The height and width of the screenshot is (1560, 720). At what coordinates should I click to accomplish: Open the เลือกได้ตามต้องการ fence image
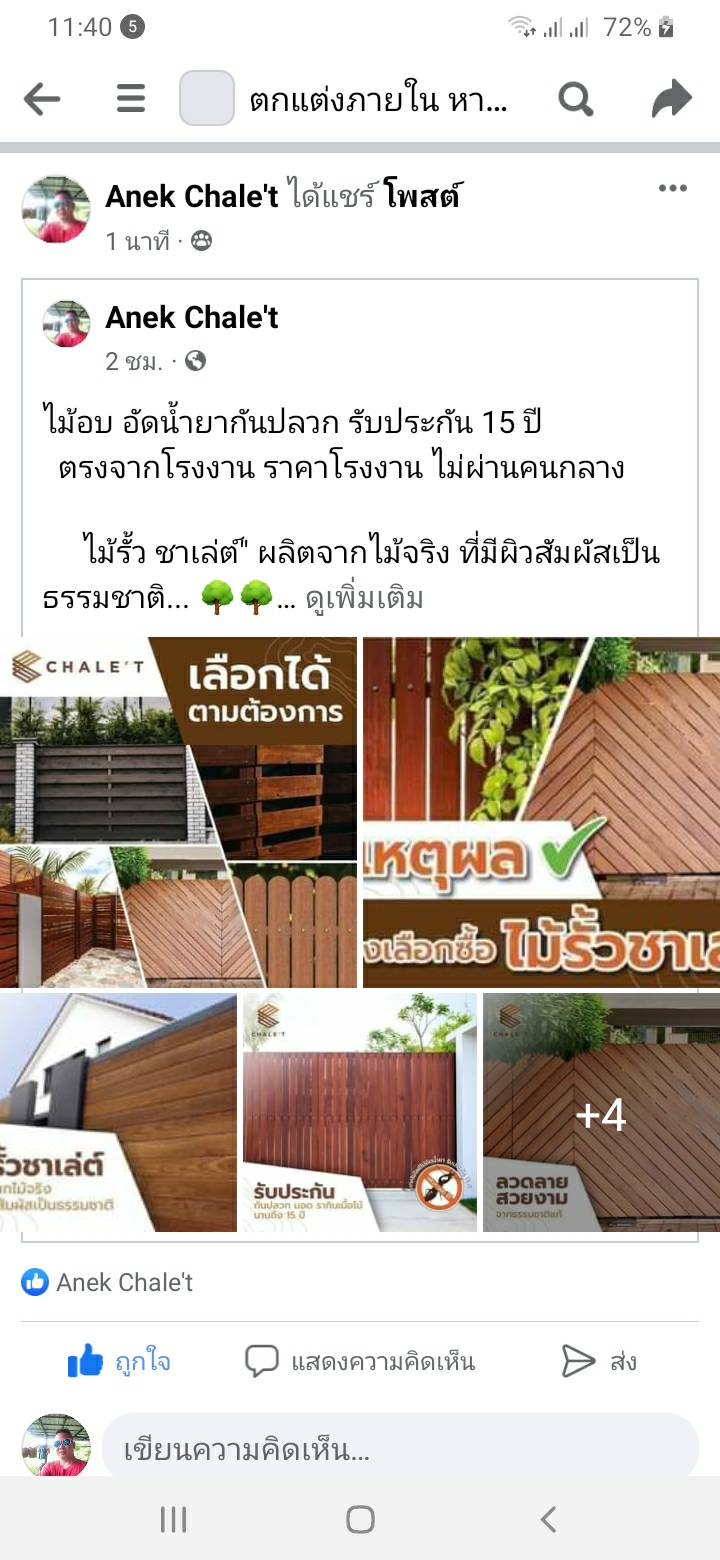point(178,812)
